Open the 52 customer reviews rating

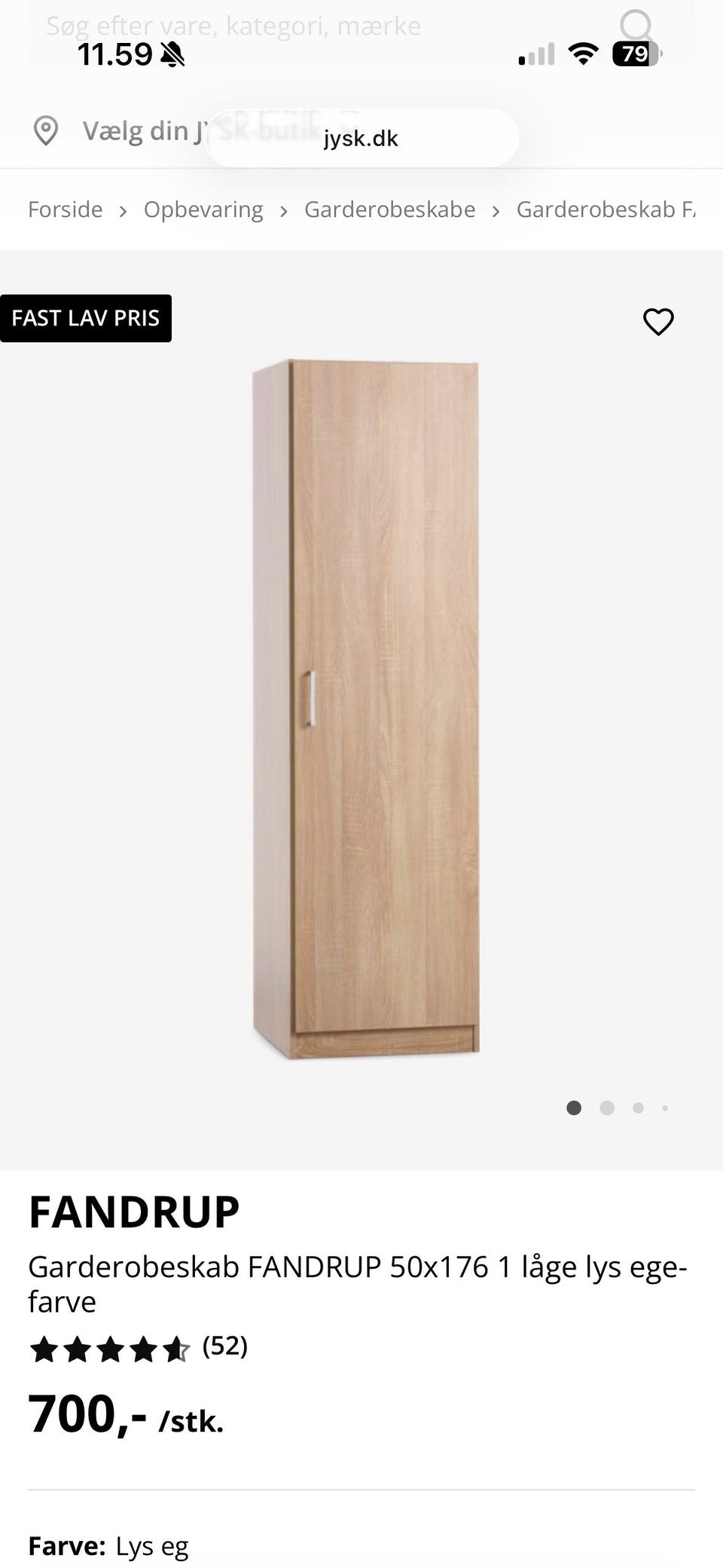(139, 1348)
